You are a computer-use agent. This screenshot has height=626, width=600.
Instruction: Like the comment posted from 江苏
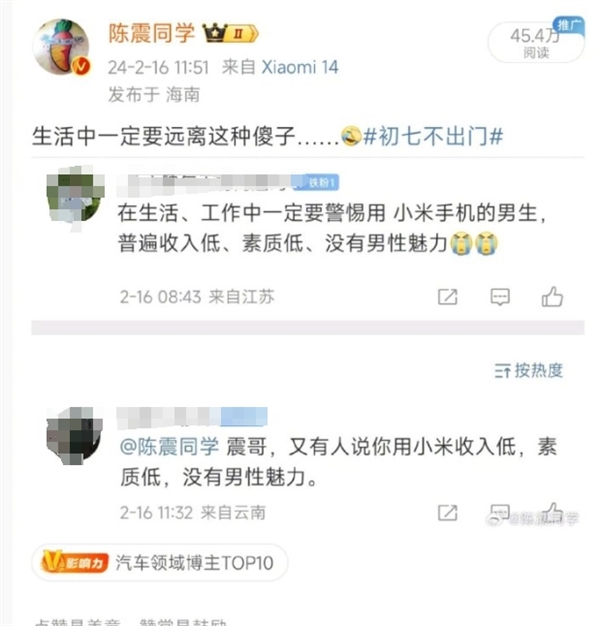coord(552,297)
